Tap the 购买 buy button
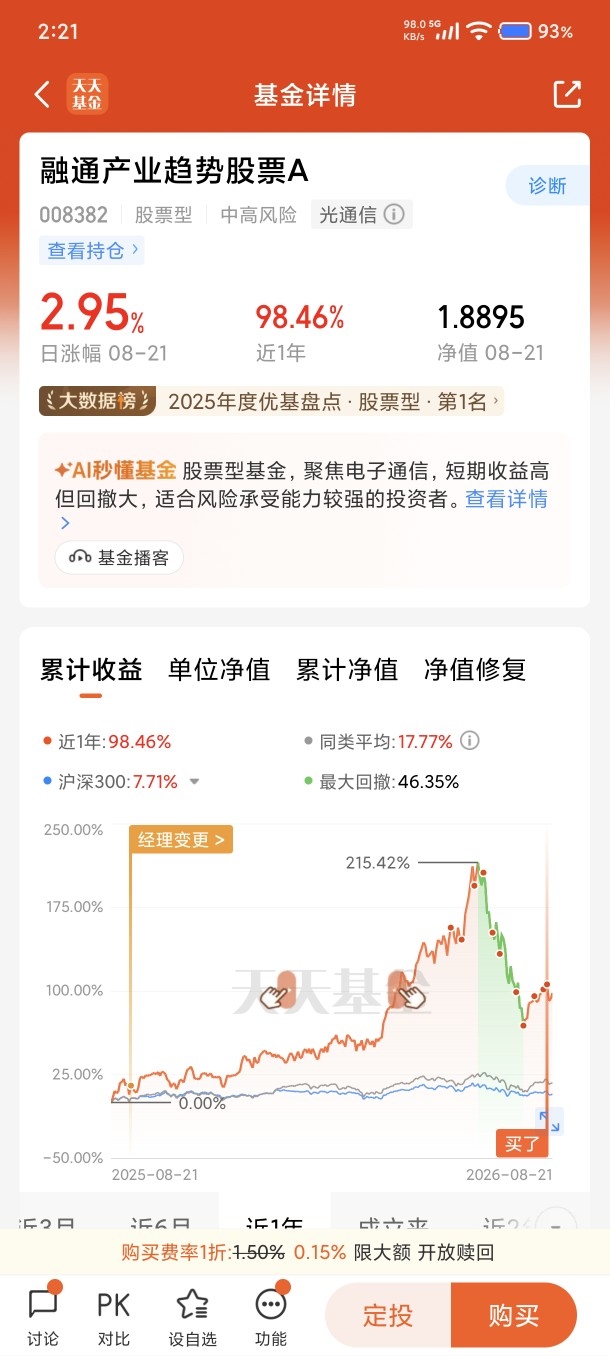610x1356 pixels. 514,1315
